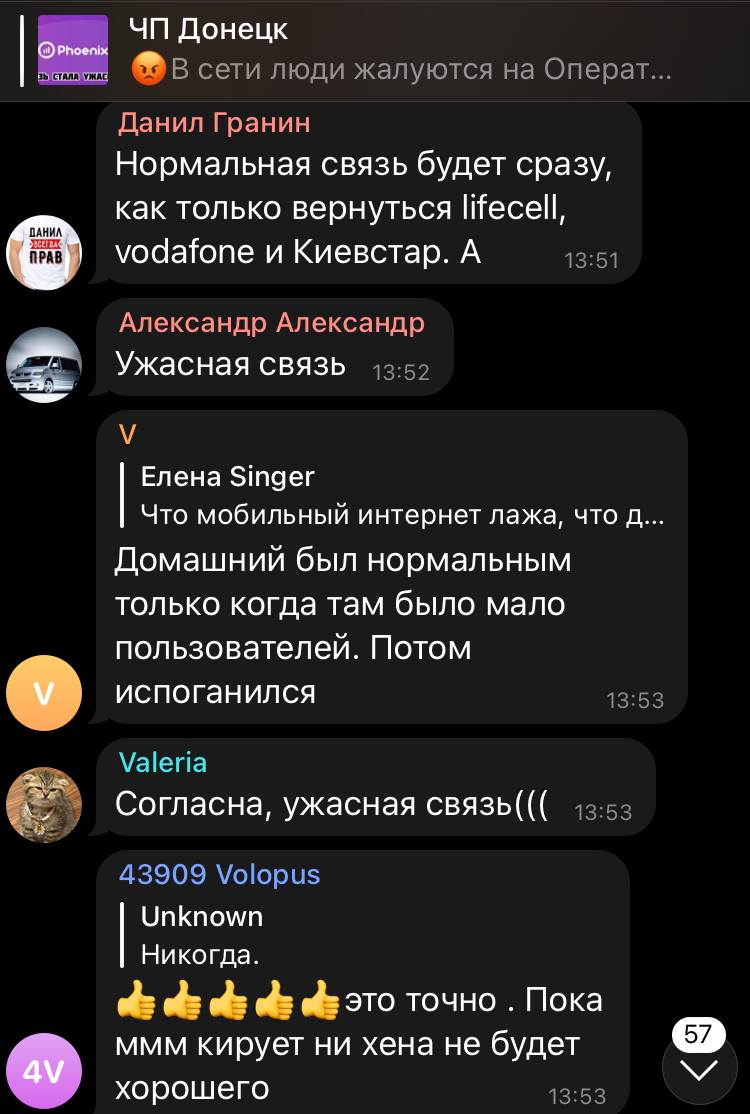
Task: Open user V's orange avatar
Action: point(44,693)
